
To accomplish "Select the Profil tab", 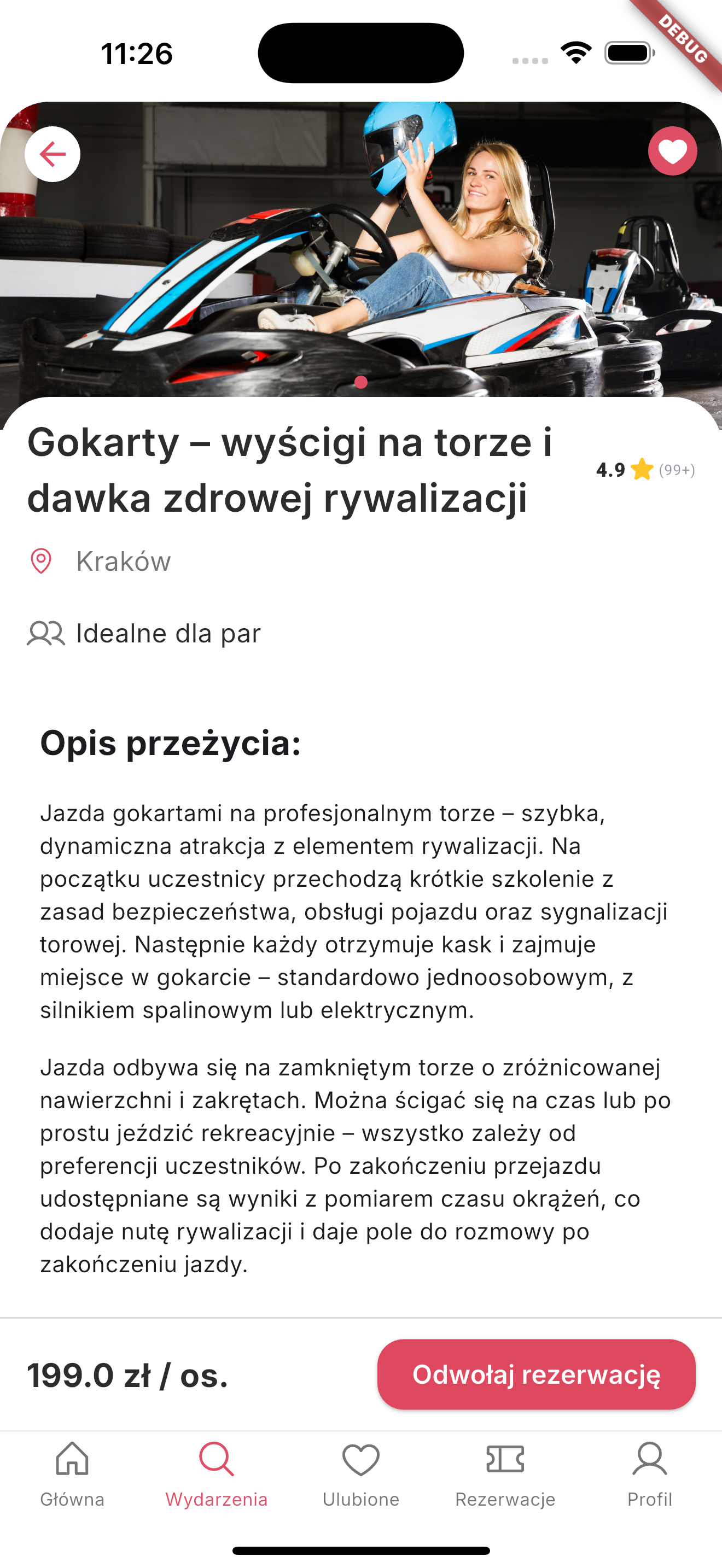I will pos(650,1473).
